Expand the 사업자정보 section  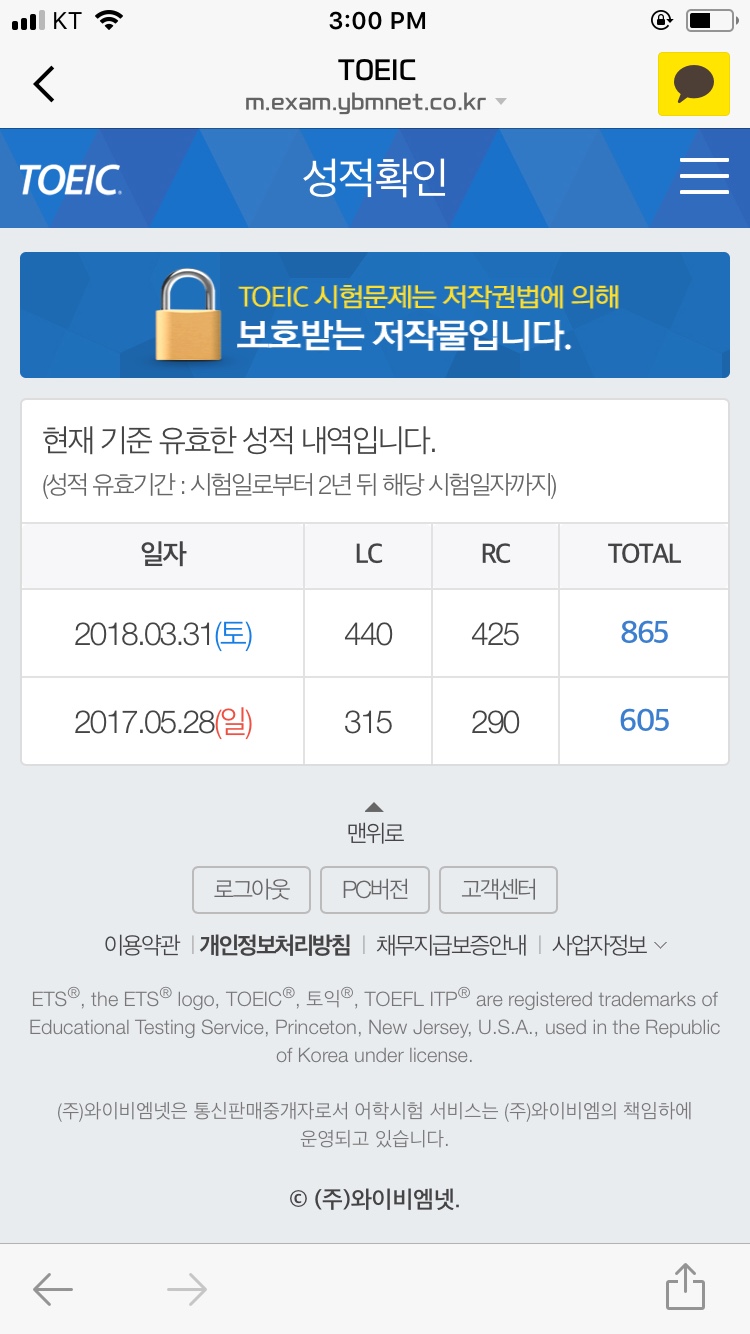coord(609,945)
